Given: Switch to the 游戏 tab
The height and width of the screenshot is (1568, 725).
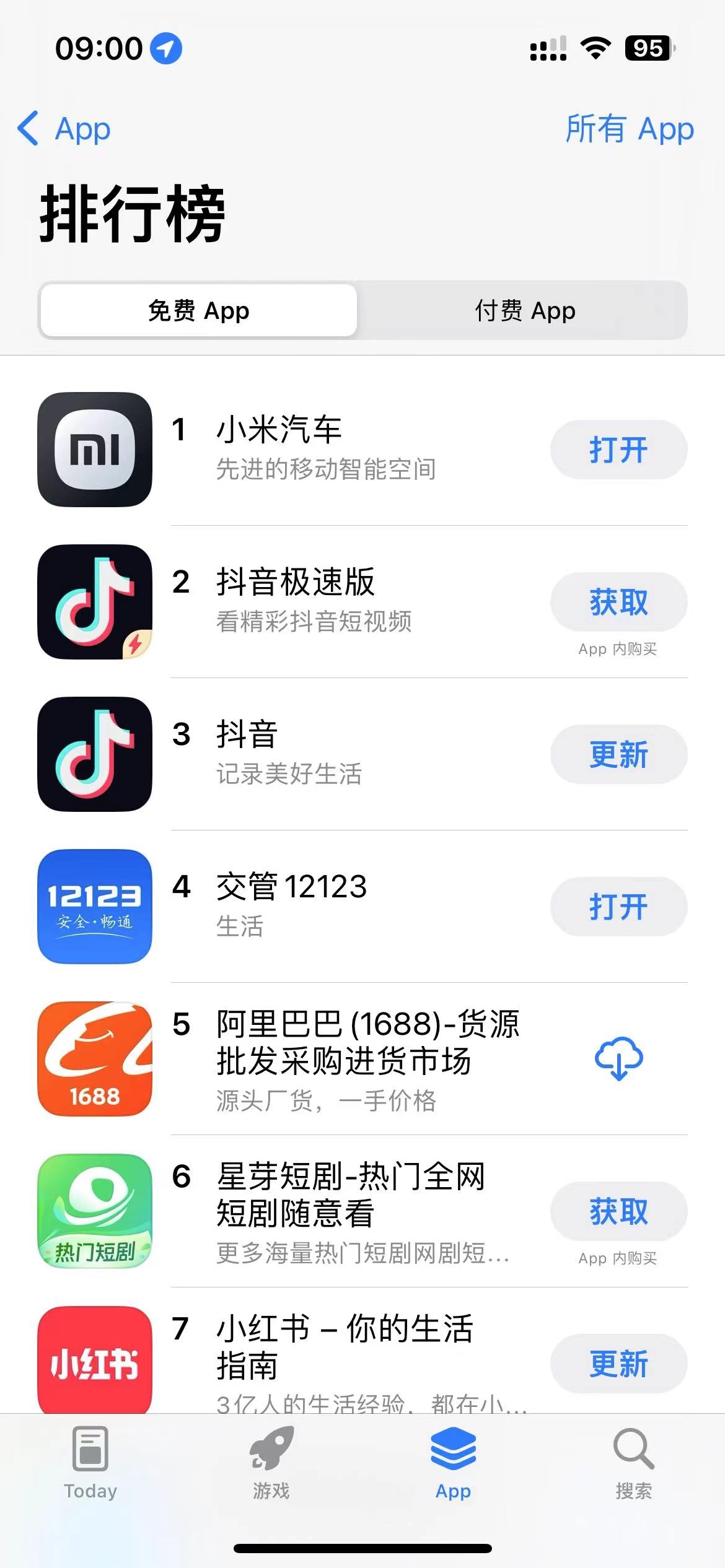Looking at the screenshot, I should [x=271, y=1463].
